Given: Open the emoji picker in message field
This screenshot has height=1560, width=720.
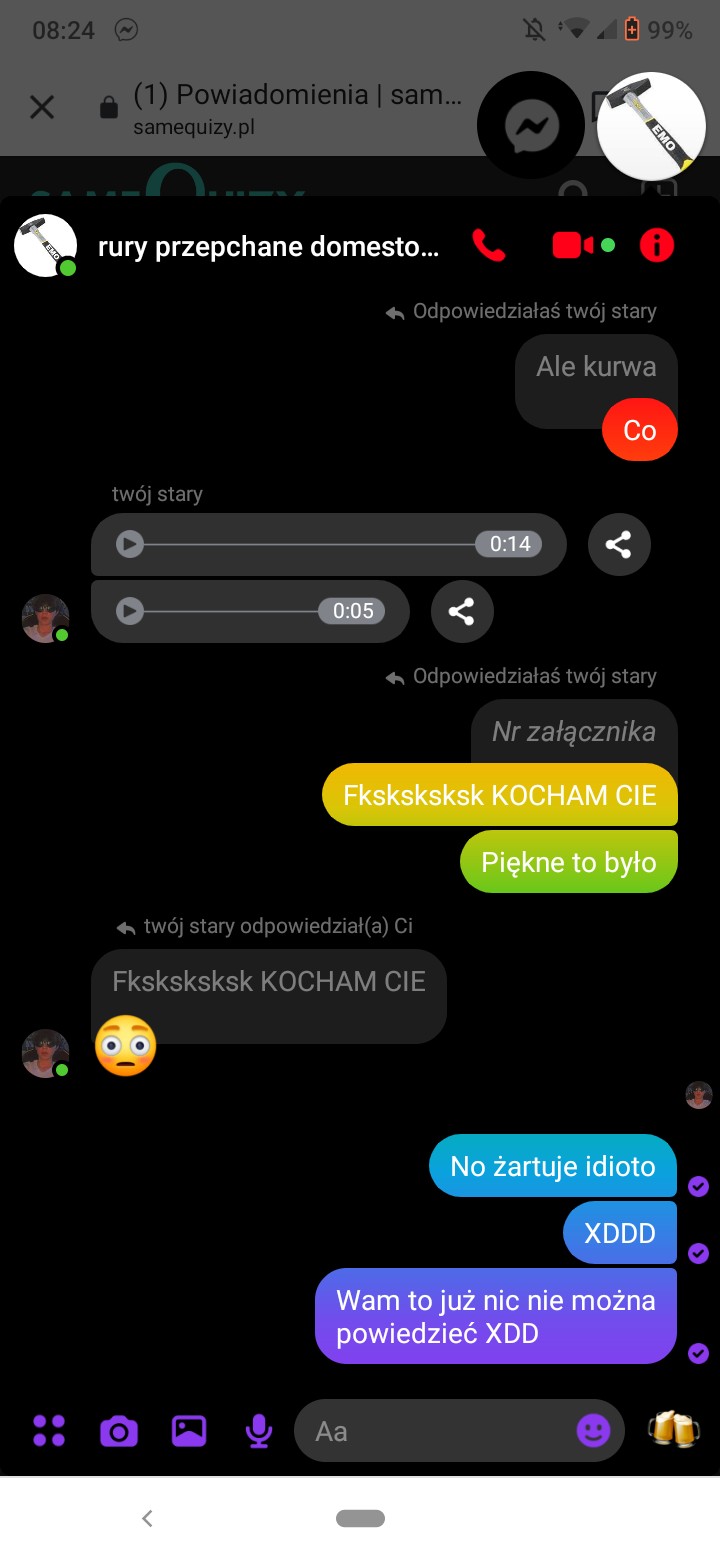Looking at the screenshot, I should pos(594,1431).
